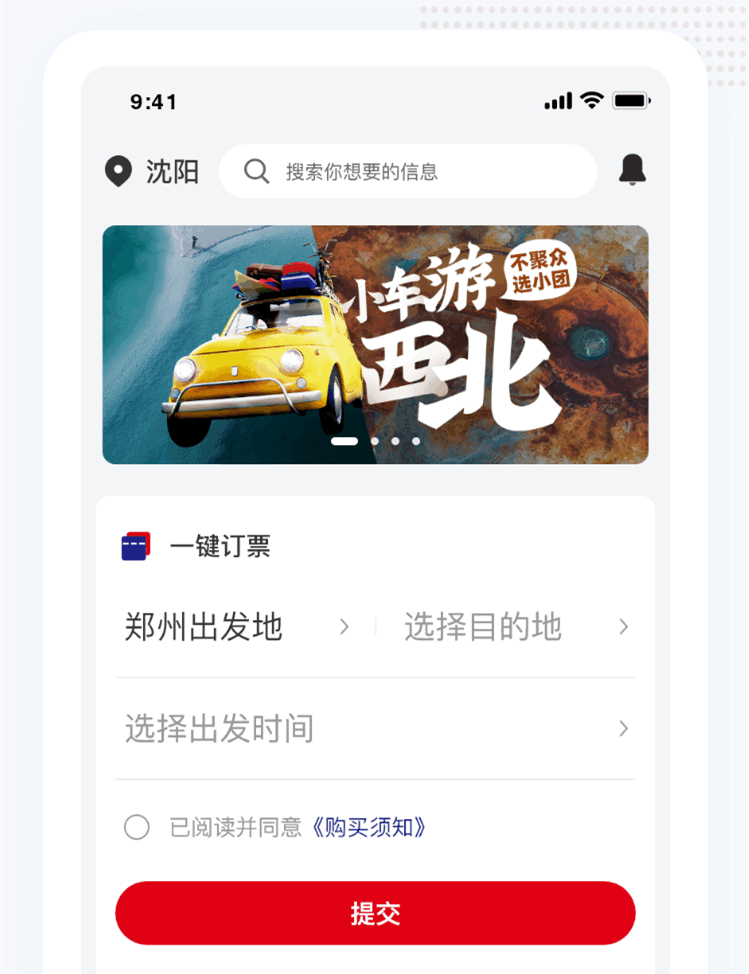Select a destination via 选择目的地
This screenshot has width=749, height=974.
coord(515,627)
